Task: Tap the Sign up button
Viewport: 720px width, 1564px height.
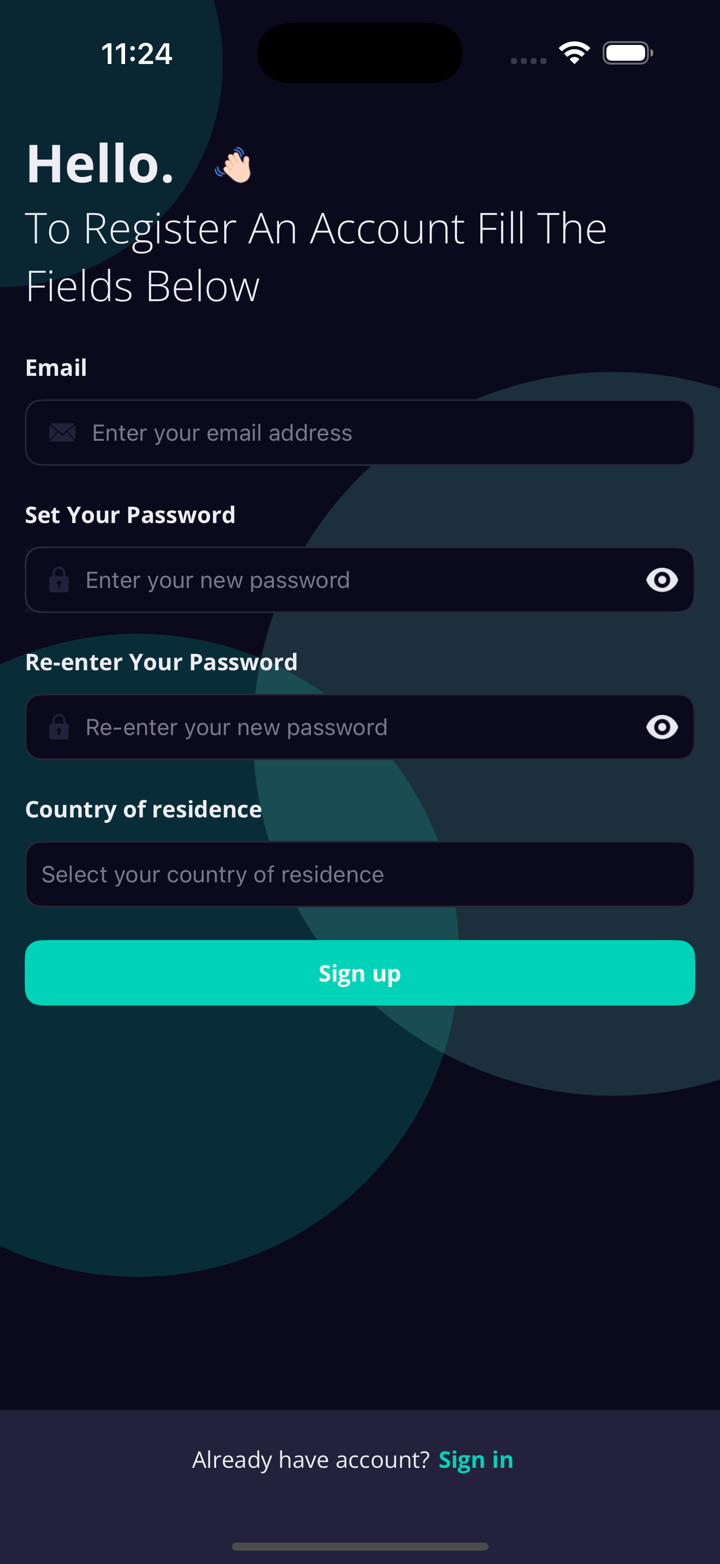Action: pyautogui.click(x=360, y=973)
